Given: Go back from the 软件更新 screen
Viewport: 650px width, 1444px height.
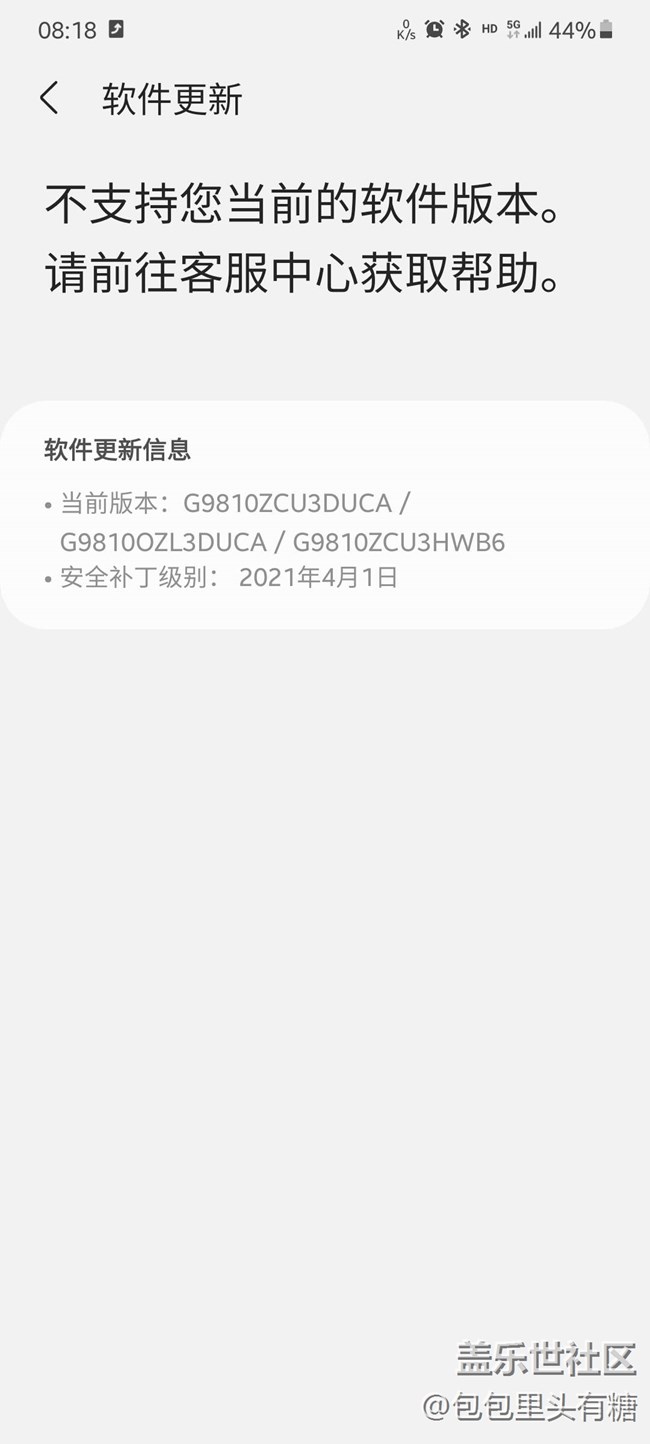Looking at the screenshot, I should coord(49,99).
